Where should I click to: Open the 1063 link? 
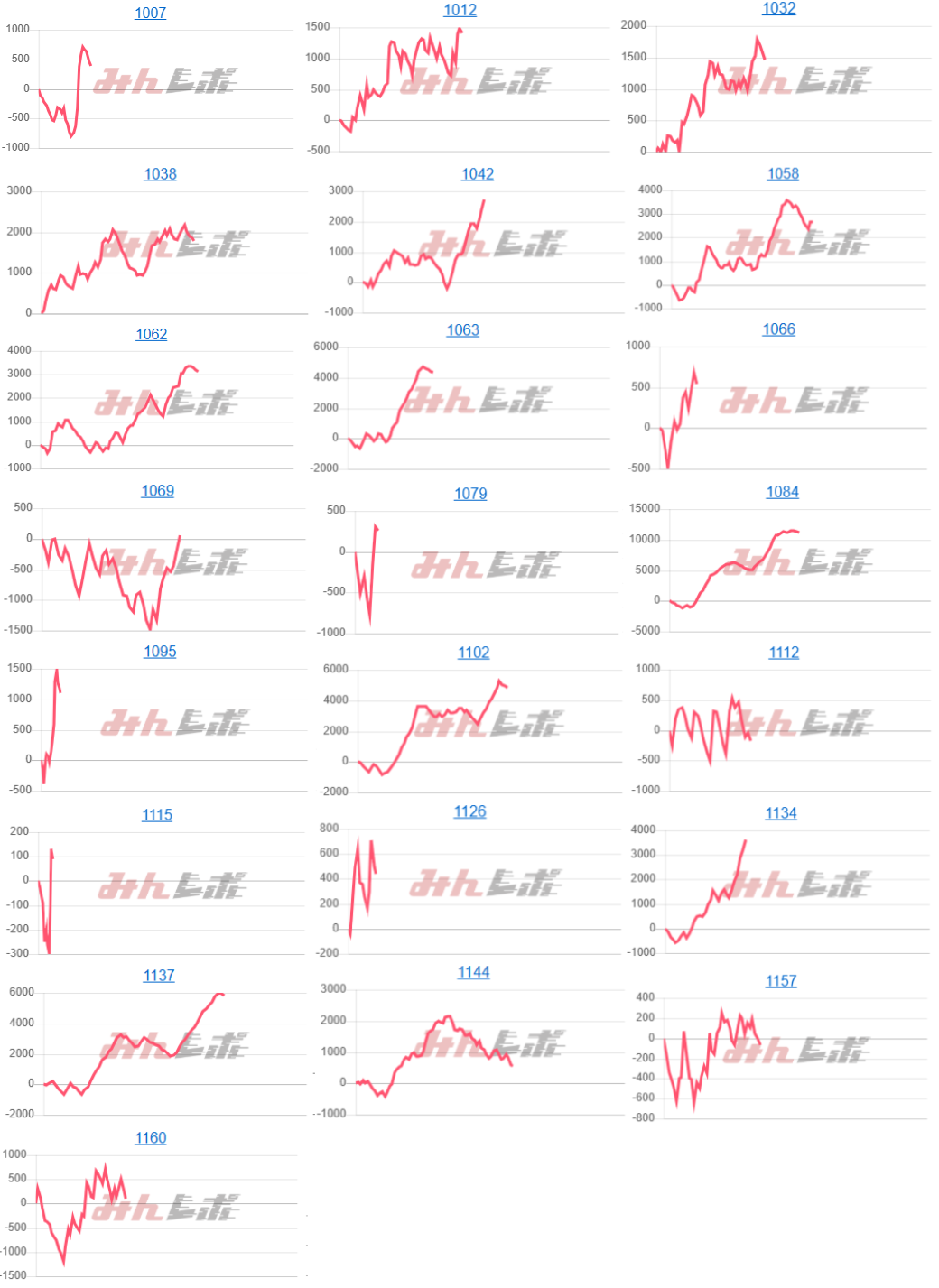[x=462, y=329]
